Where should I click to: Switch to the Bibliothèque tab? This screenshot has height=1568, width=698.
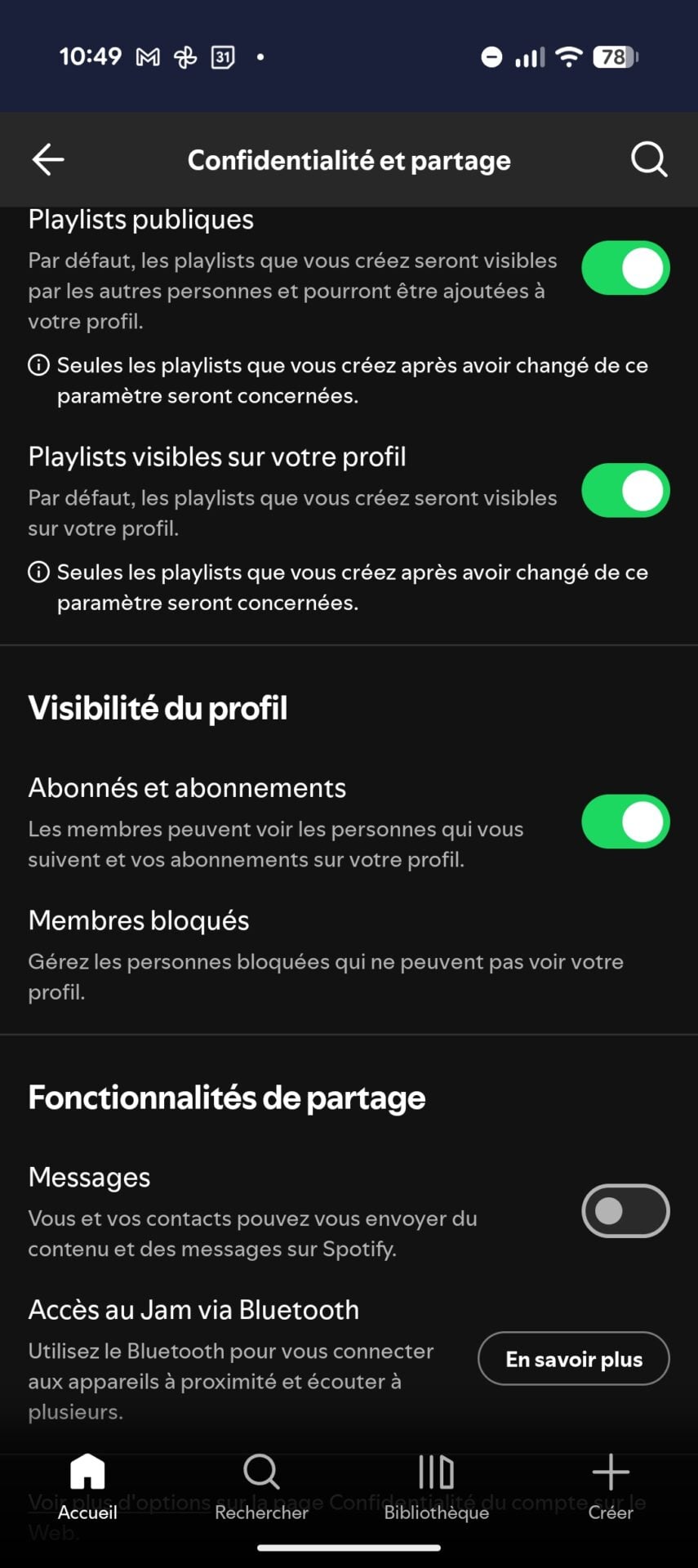[x=436, y=1490]
